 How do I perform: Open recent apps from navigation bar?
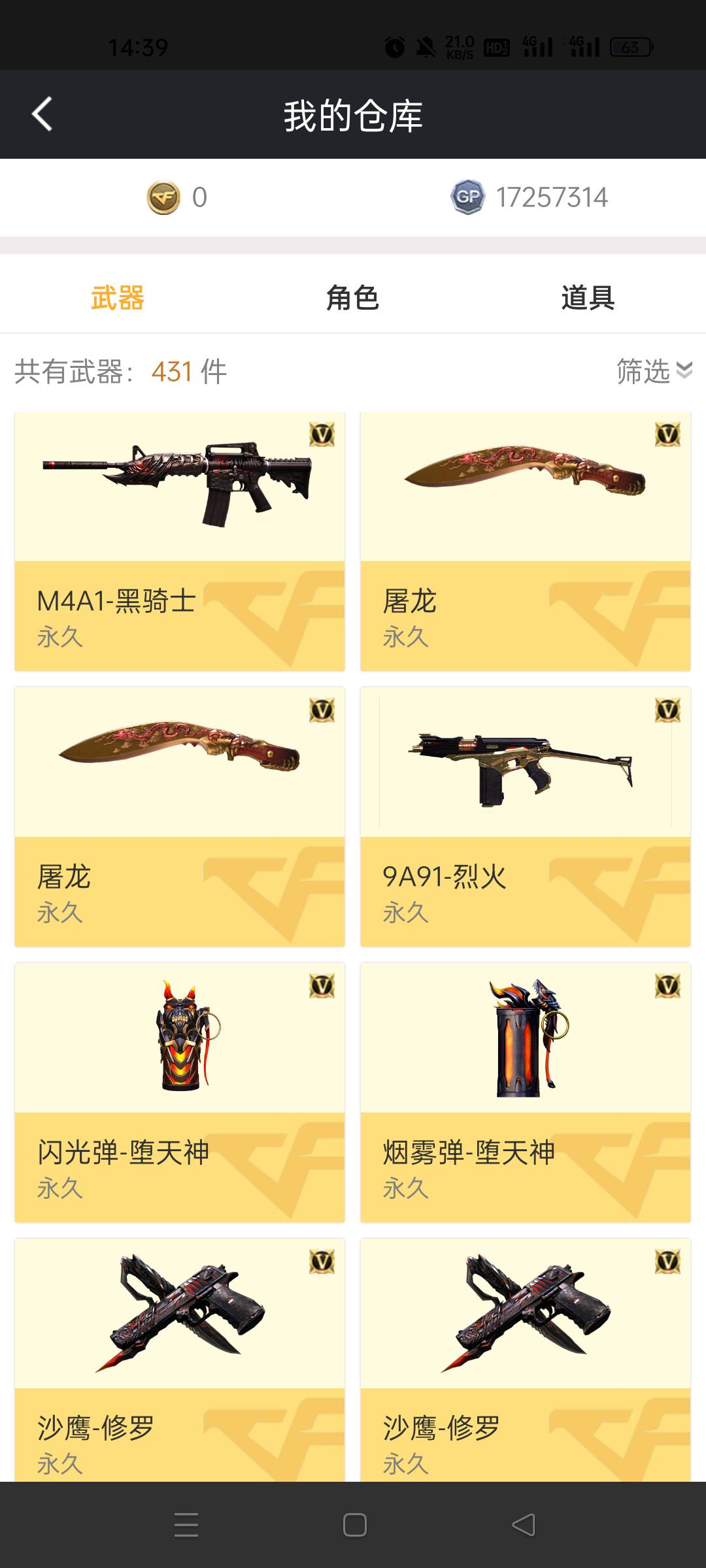pos(186,1525)
